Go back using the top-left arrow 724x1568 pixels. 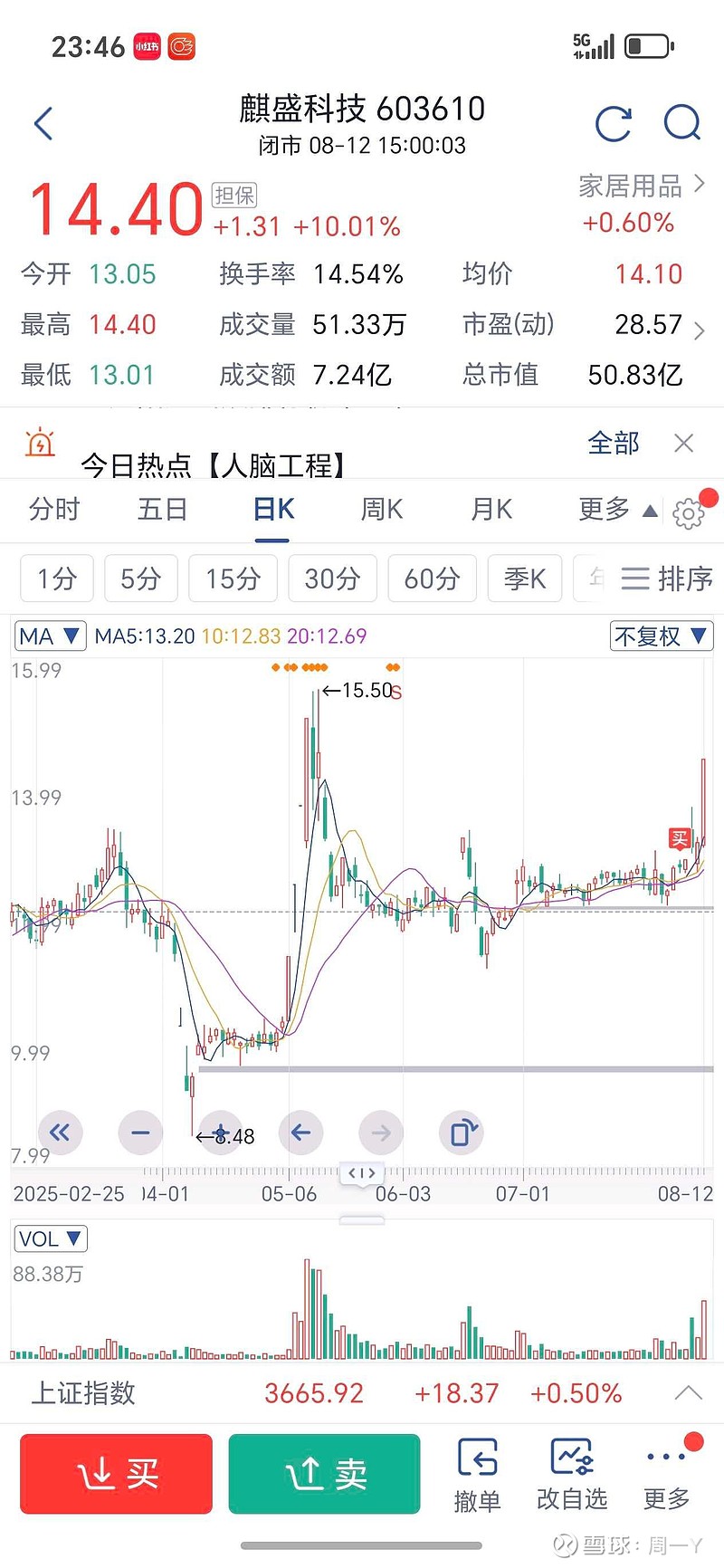pos(43,124)
